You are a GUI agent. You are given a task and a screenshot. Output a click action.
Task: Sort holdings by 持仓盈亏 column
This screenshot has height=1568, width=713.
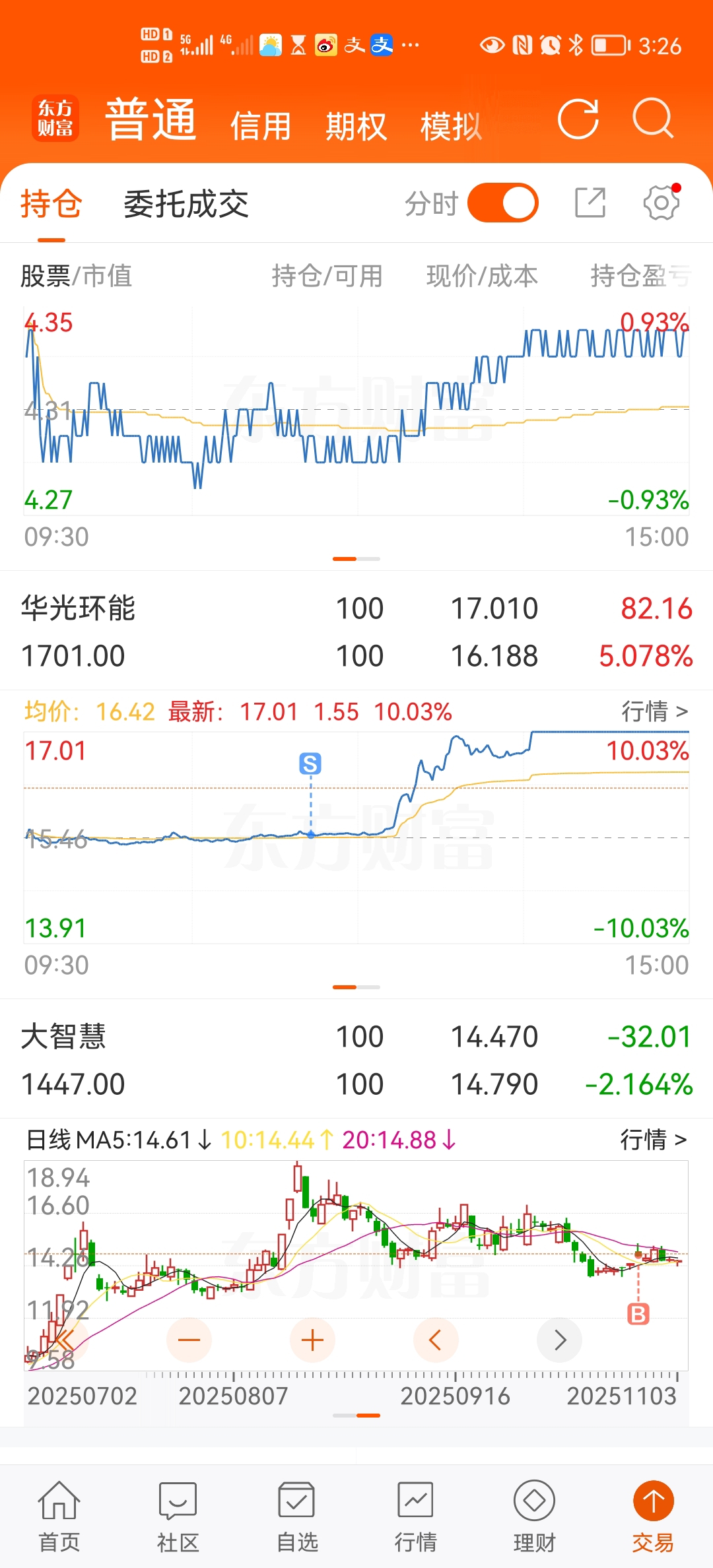point(640,276)
